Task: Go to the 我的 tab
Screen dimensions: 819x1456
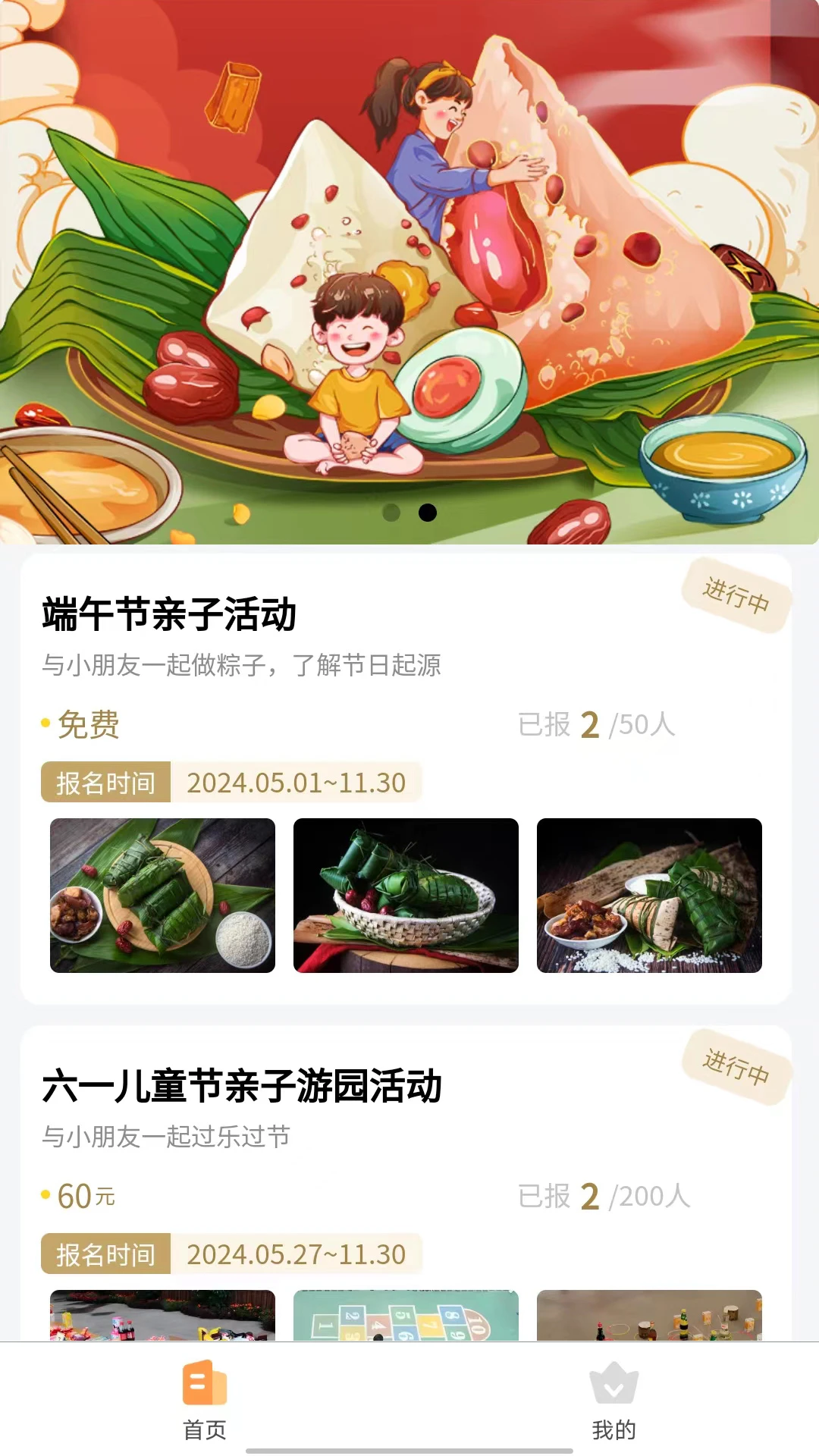Action: [614, 1400]
